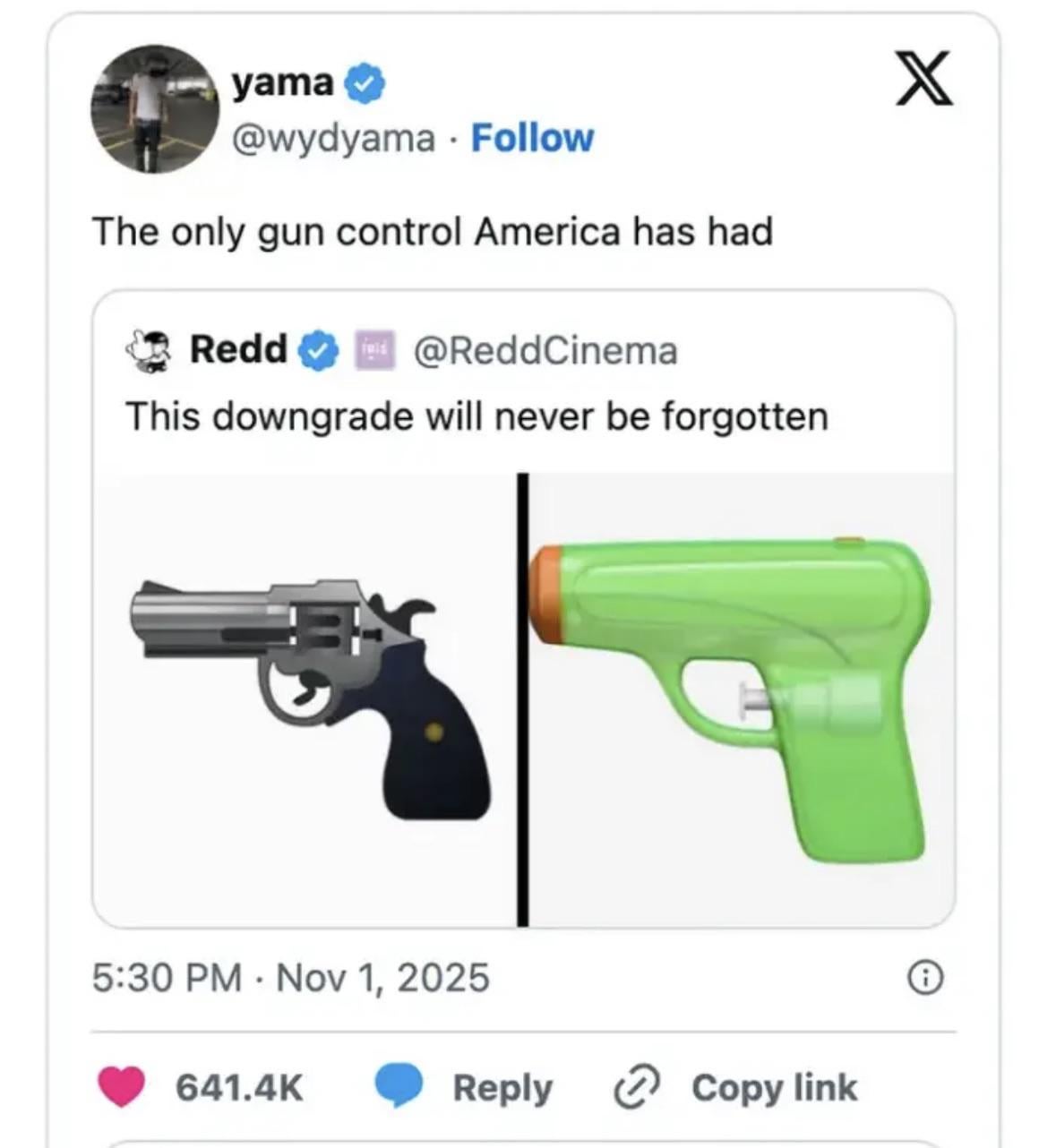This screenshot has width=1056, height=1148.
Task: Open the 5:30 PM timestamp link
Action: (x=290, y=977)
